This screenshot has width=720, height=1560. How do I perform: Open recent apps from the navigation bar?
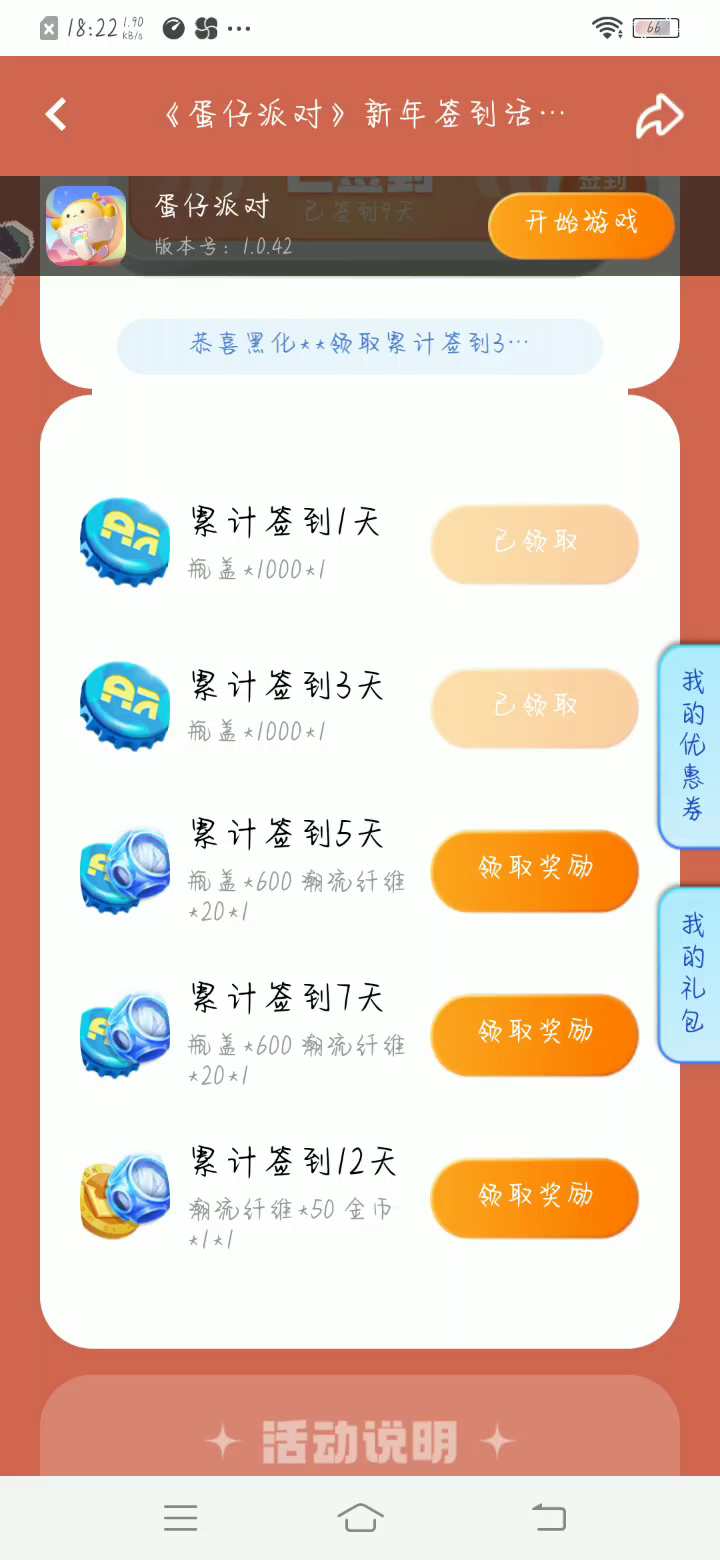181,1518
